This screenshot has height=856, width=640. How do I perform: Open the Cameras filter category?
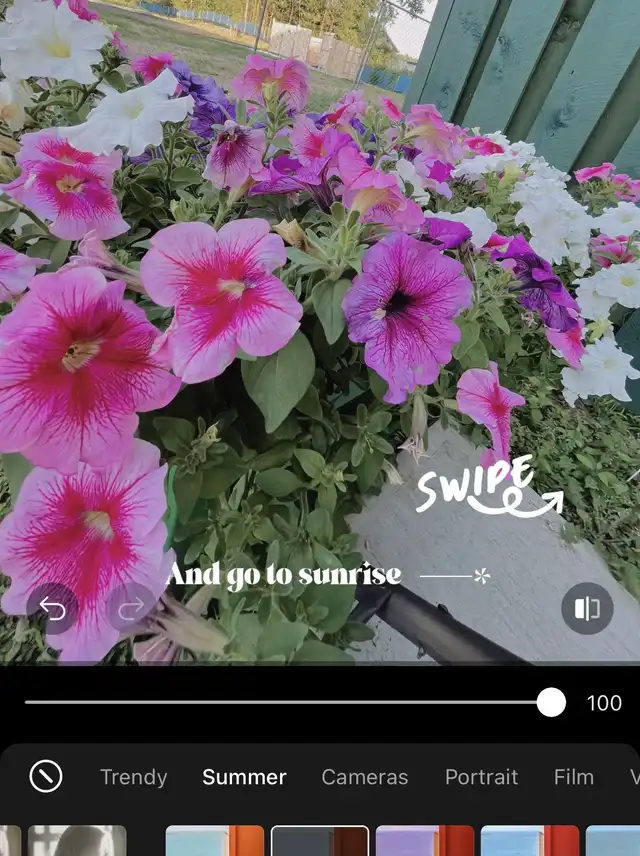click(x=365, y=777)
